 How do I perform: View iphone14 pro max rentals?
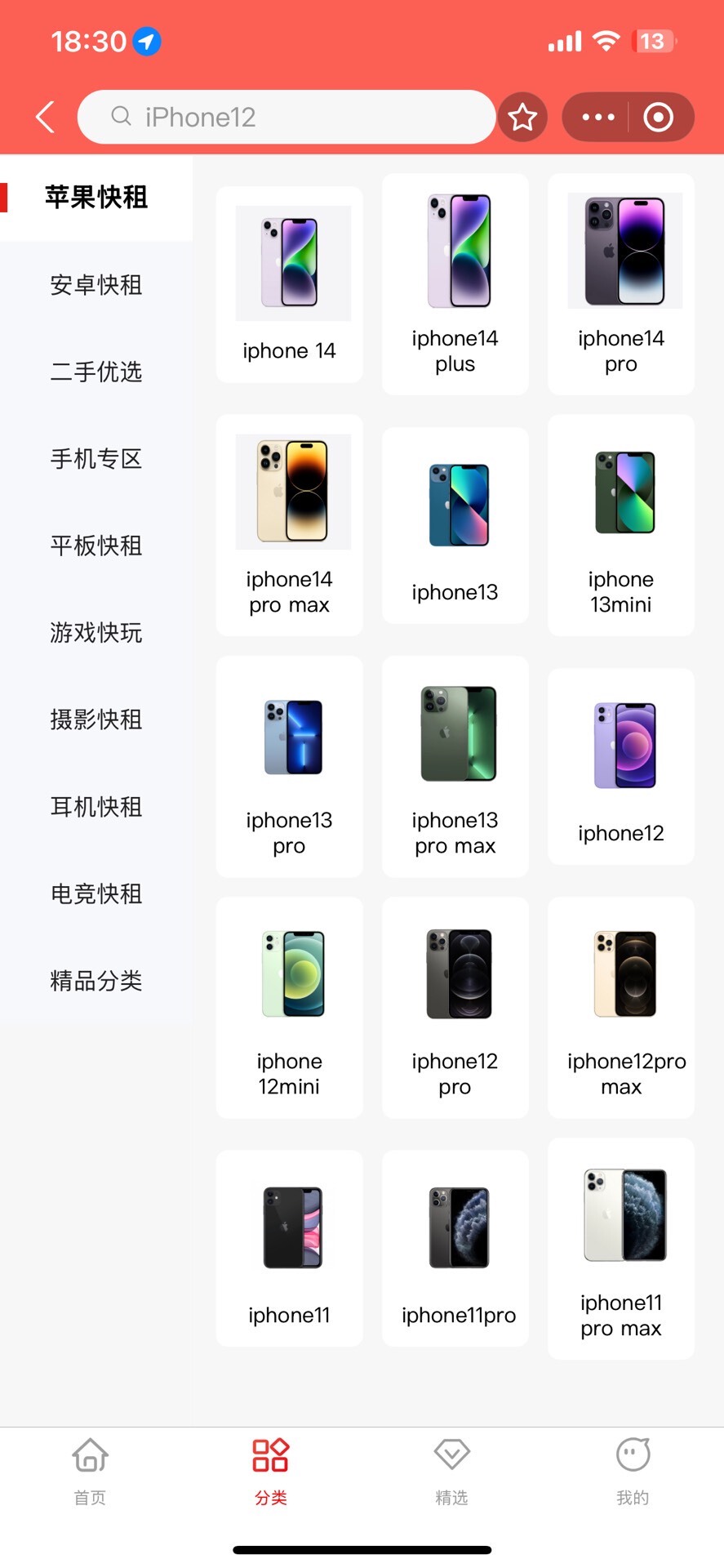289,524
